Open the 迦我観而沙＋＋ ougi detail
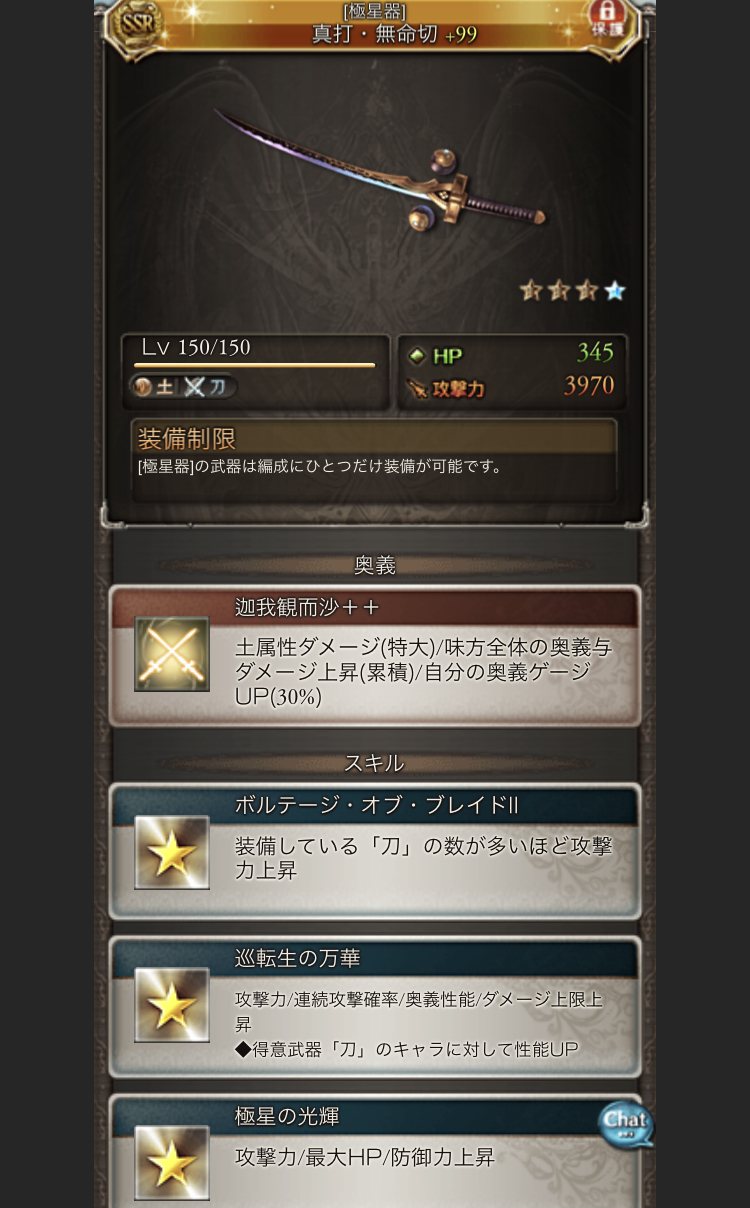 374,656
